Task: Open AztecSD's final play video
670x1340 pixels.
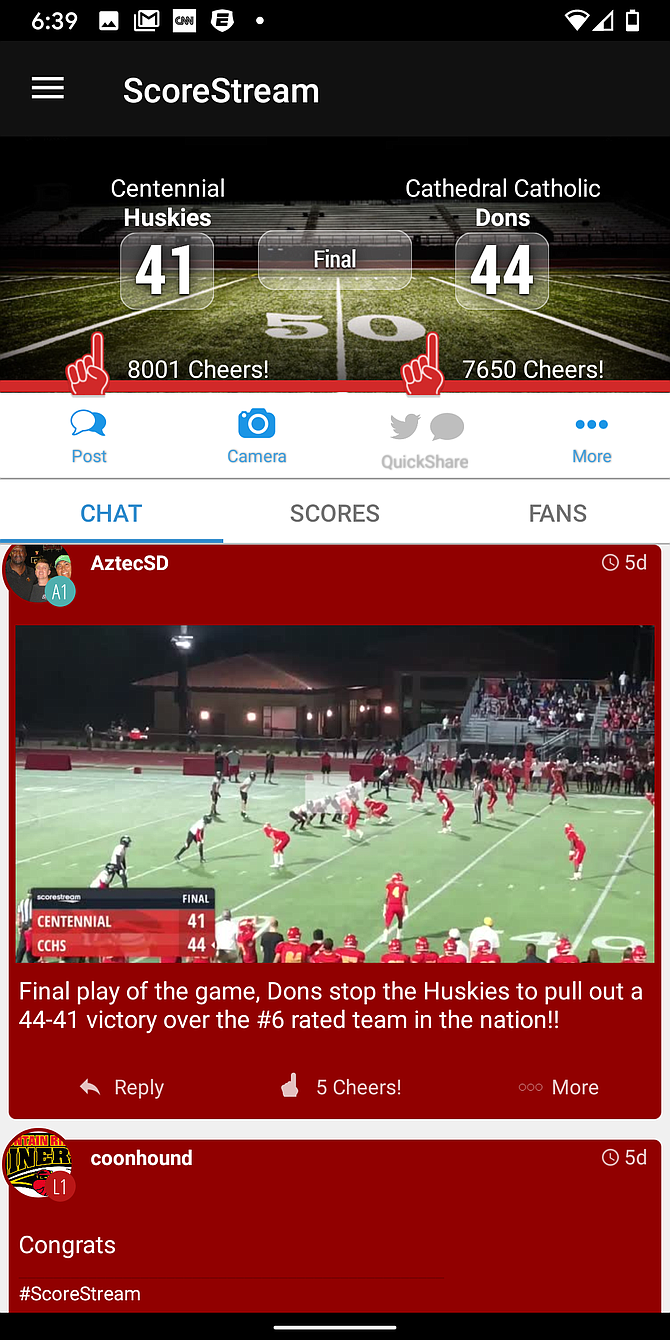Action: [335, 794]
